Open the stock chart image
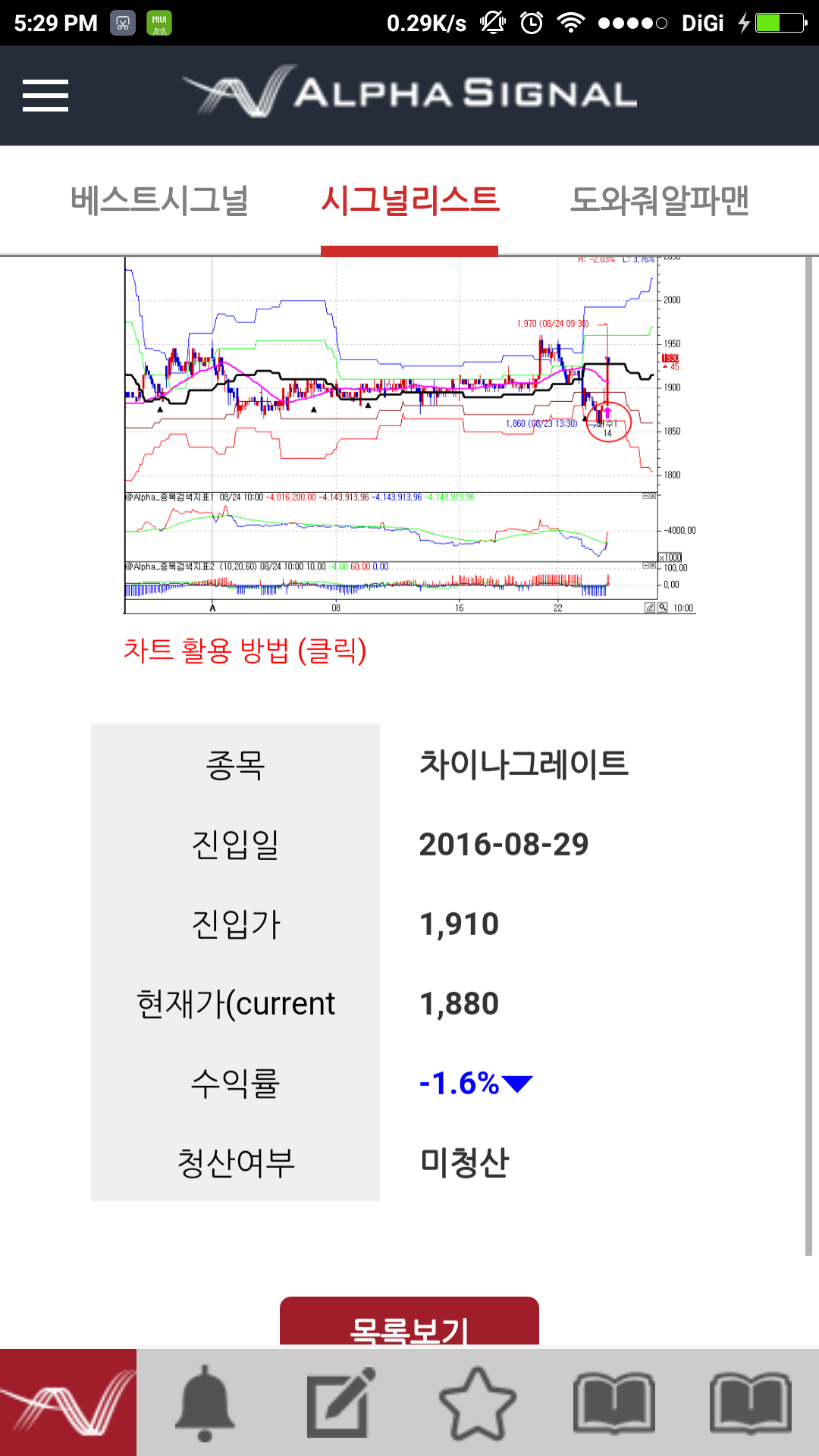 coord(409,435)
